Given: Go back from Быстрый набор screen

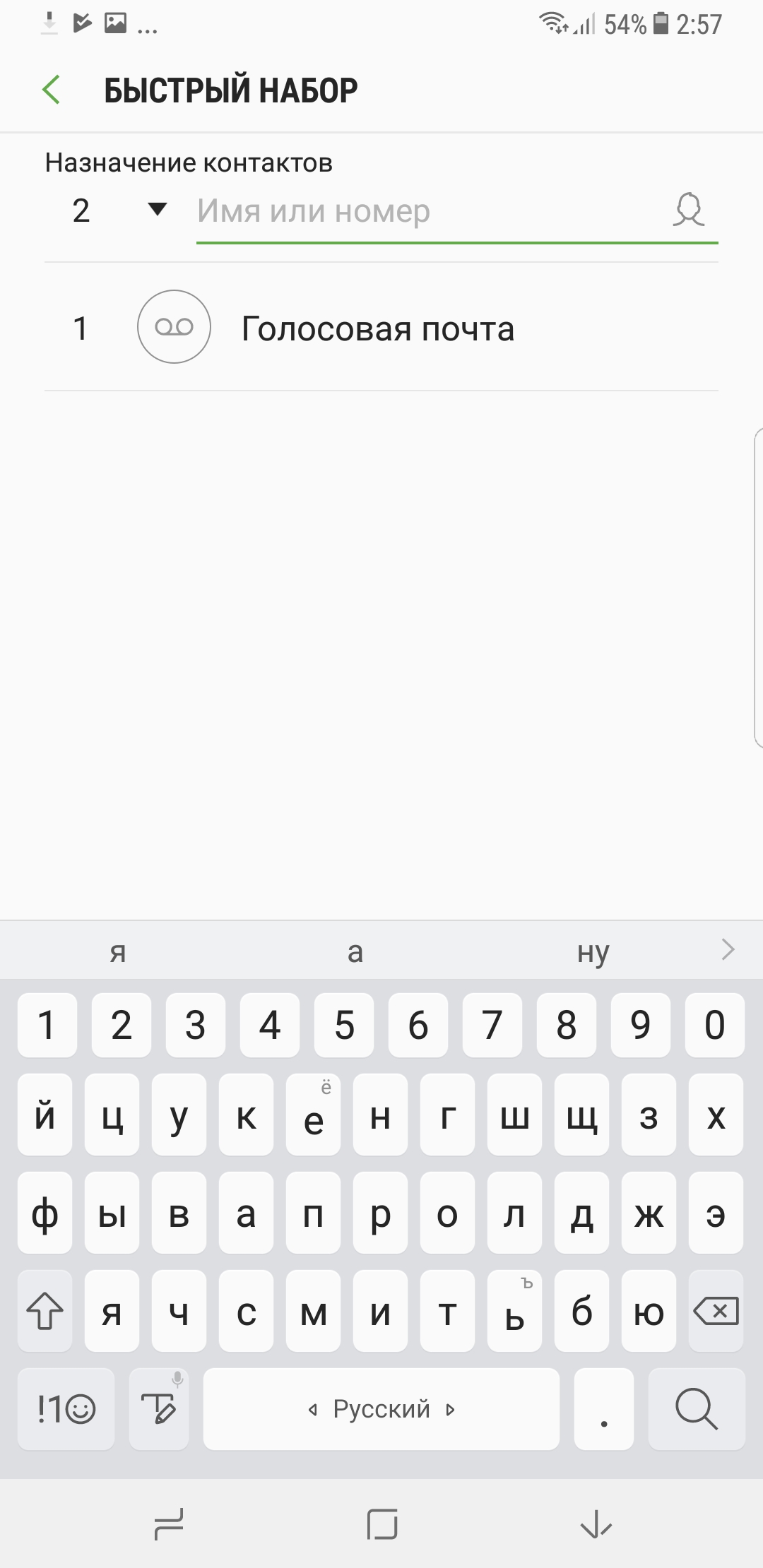Looking at the screenshot, I should point(52,90).
